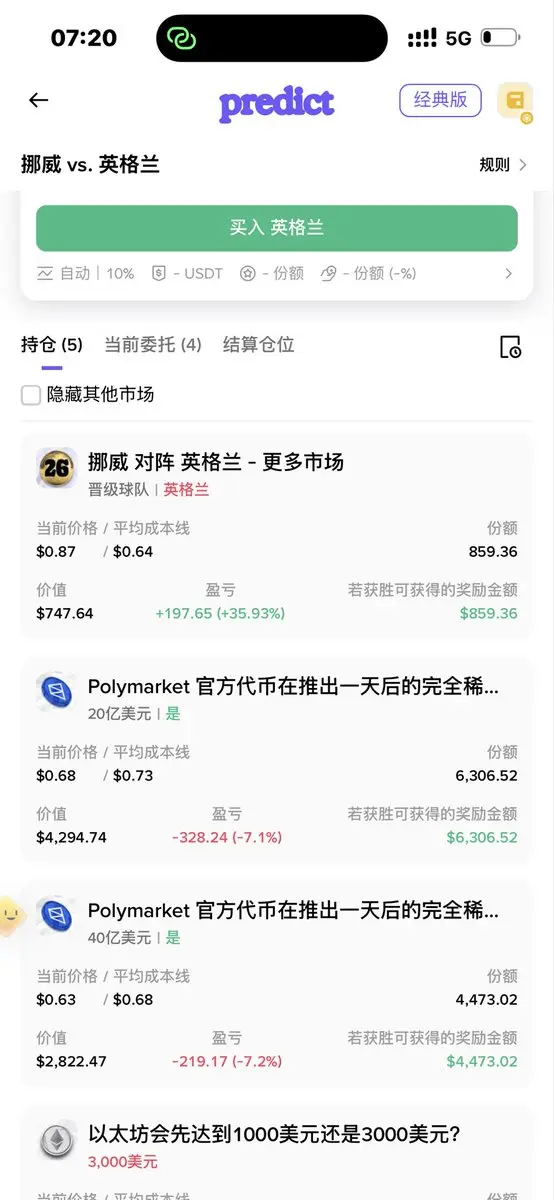The image size is (554, 1200).
Task: Check 隐藏其他市场 checkbox
Action: click(31, 395)
